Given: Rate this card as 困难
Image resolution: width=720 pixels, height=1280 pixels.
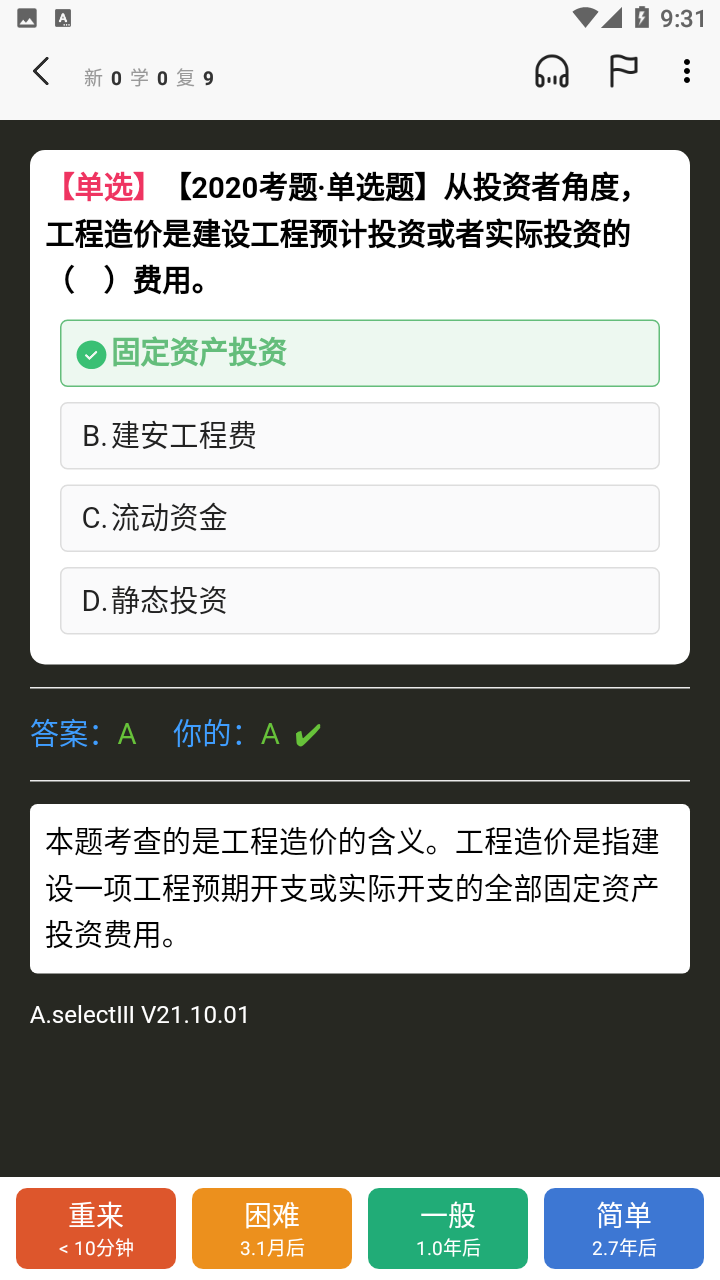Looking at the screenshot, I should (272, 1229).
